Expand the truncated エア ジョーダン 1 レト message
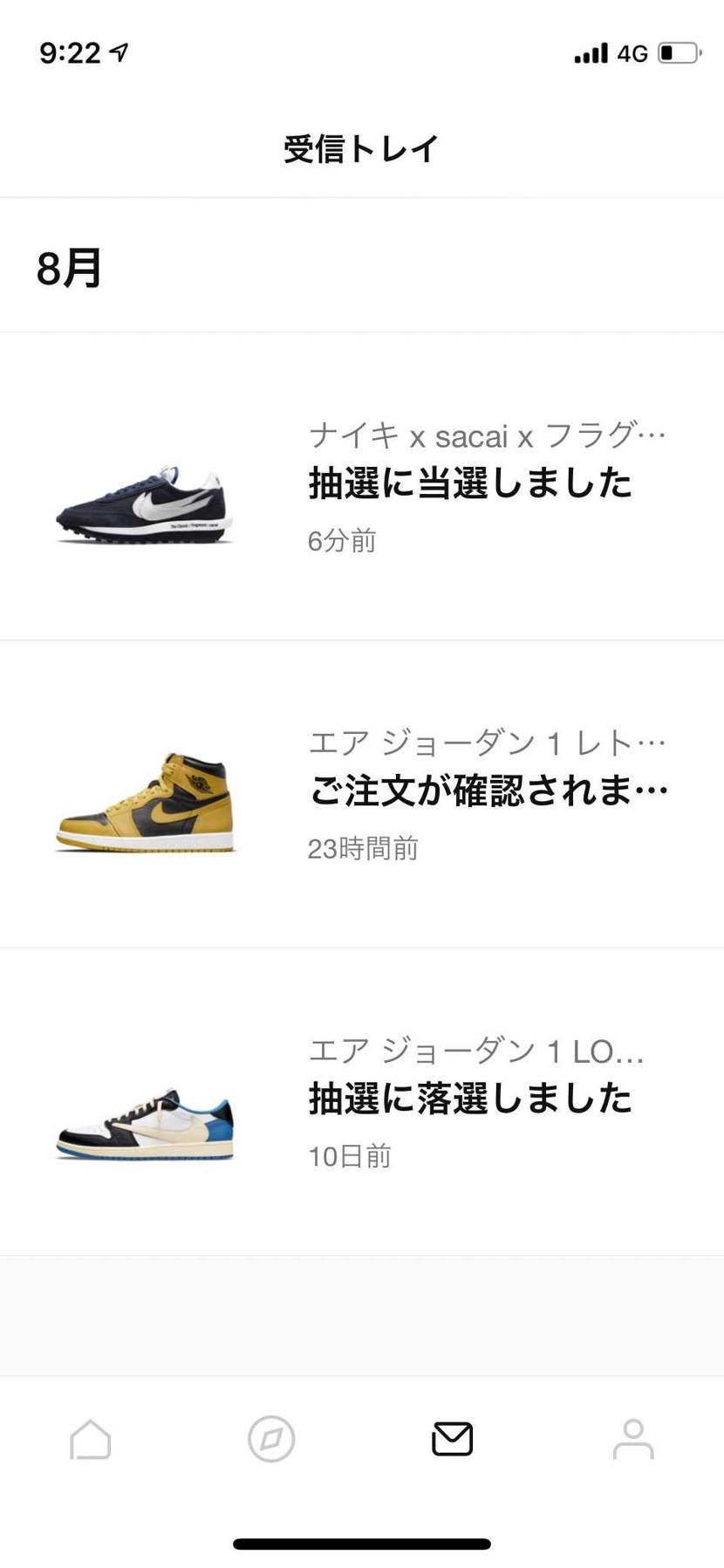This screenshot has width=724, height=1568. (486, 743)
